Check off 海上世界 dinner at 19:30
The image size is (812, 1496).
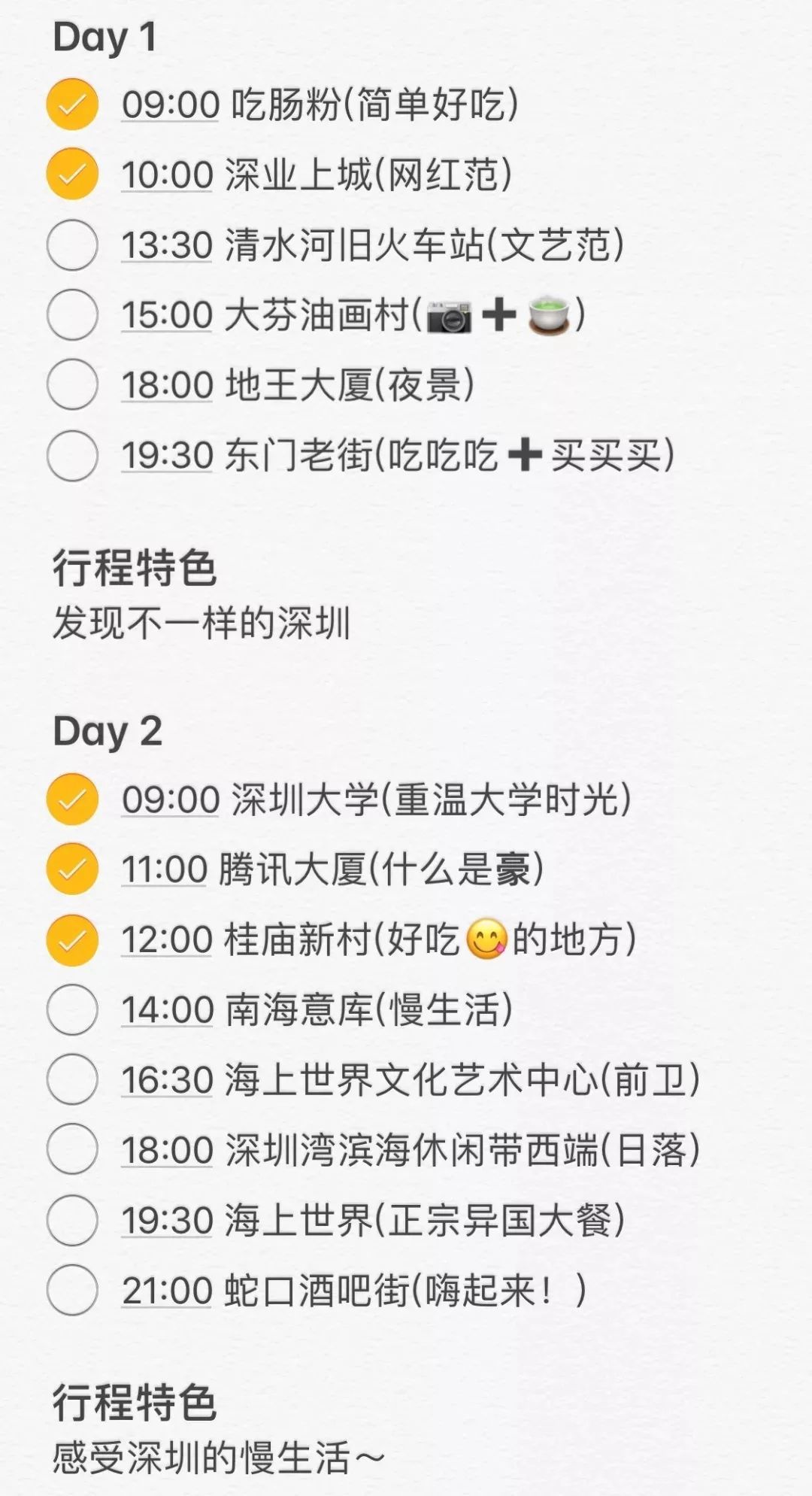tap(72, 1220)
